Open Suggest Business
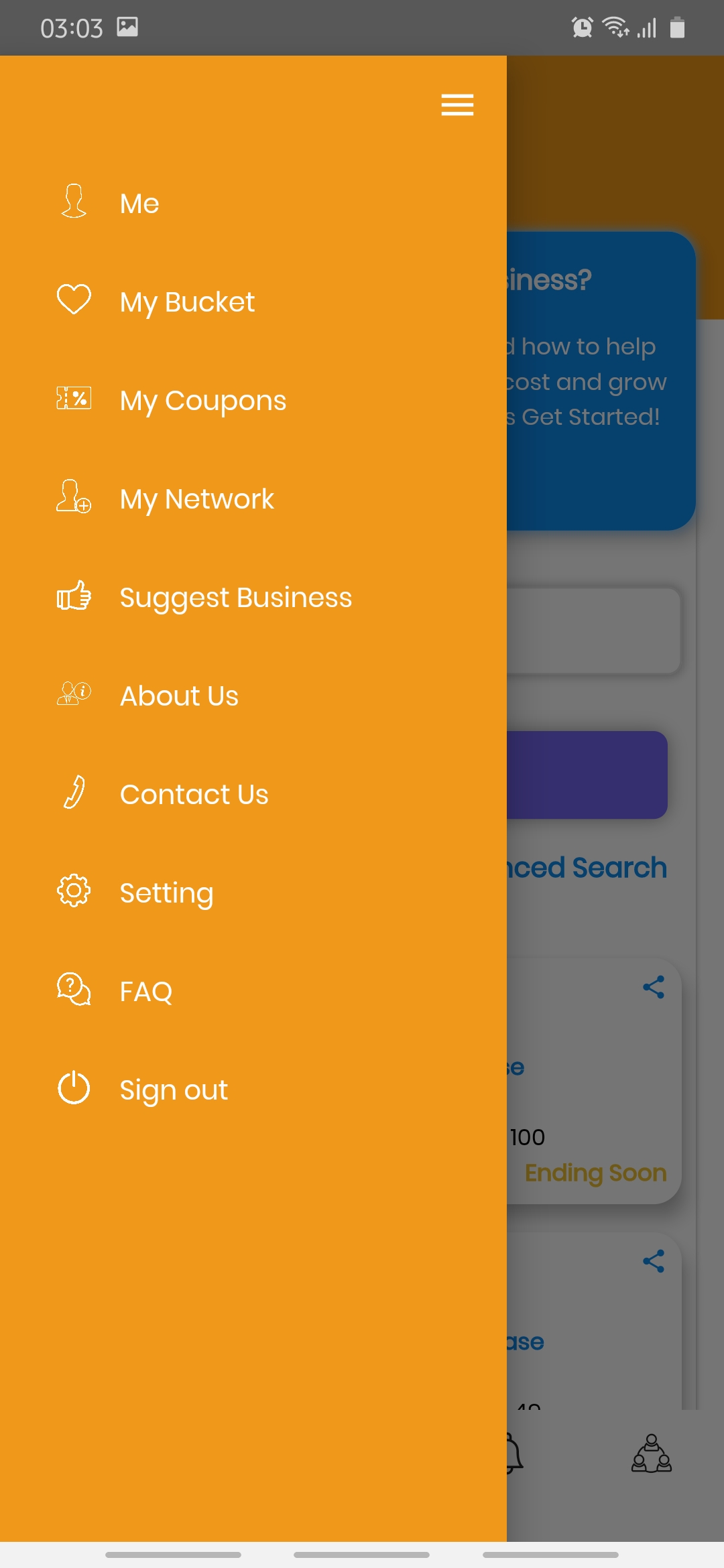 pyautogui.click(x=253, y=597)
